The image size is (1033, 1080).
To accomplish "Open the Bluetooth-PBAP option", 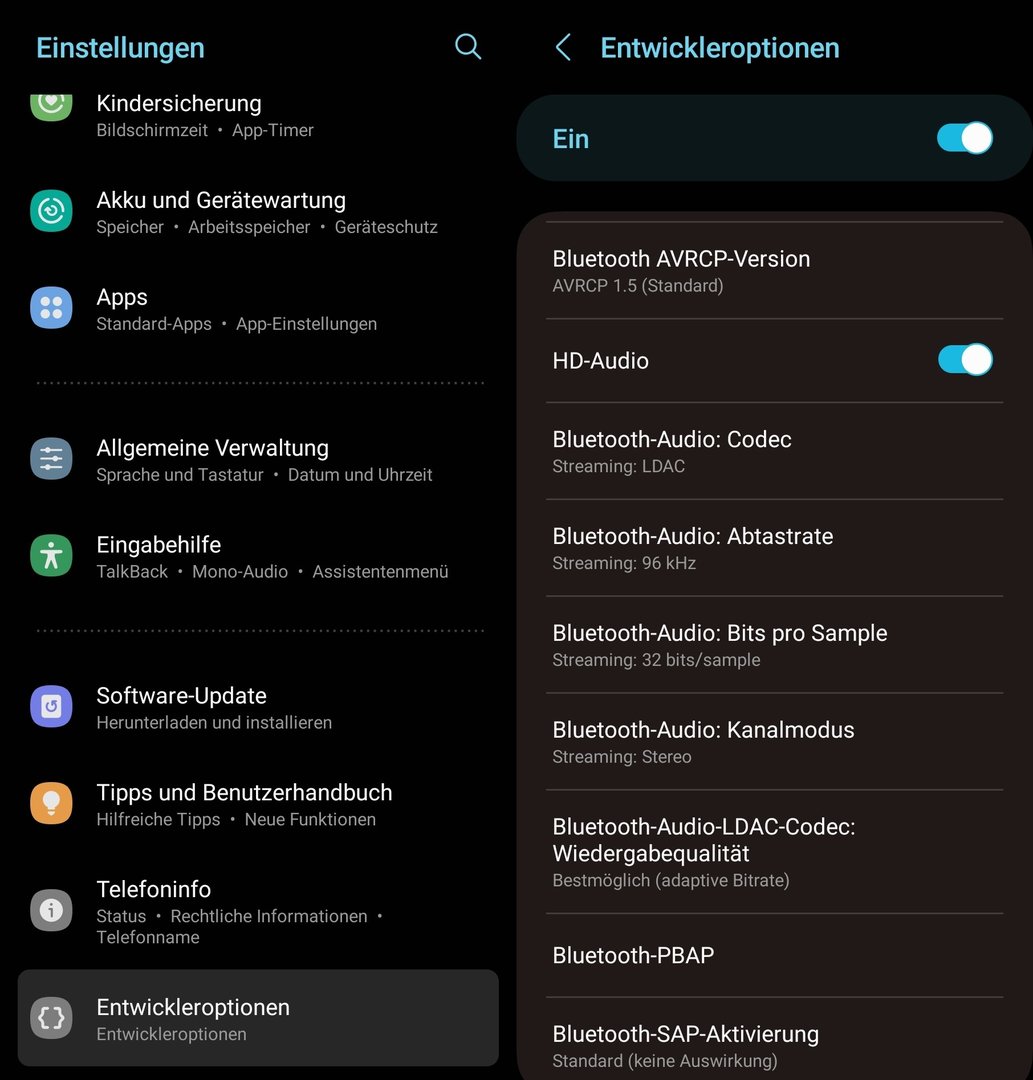I will click(774, 955).
